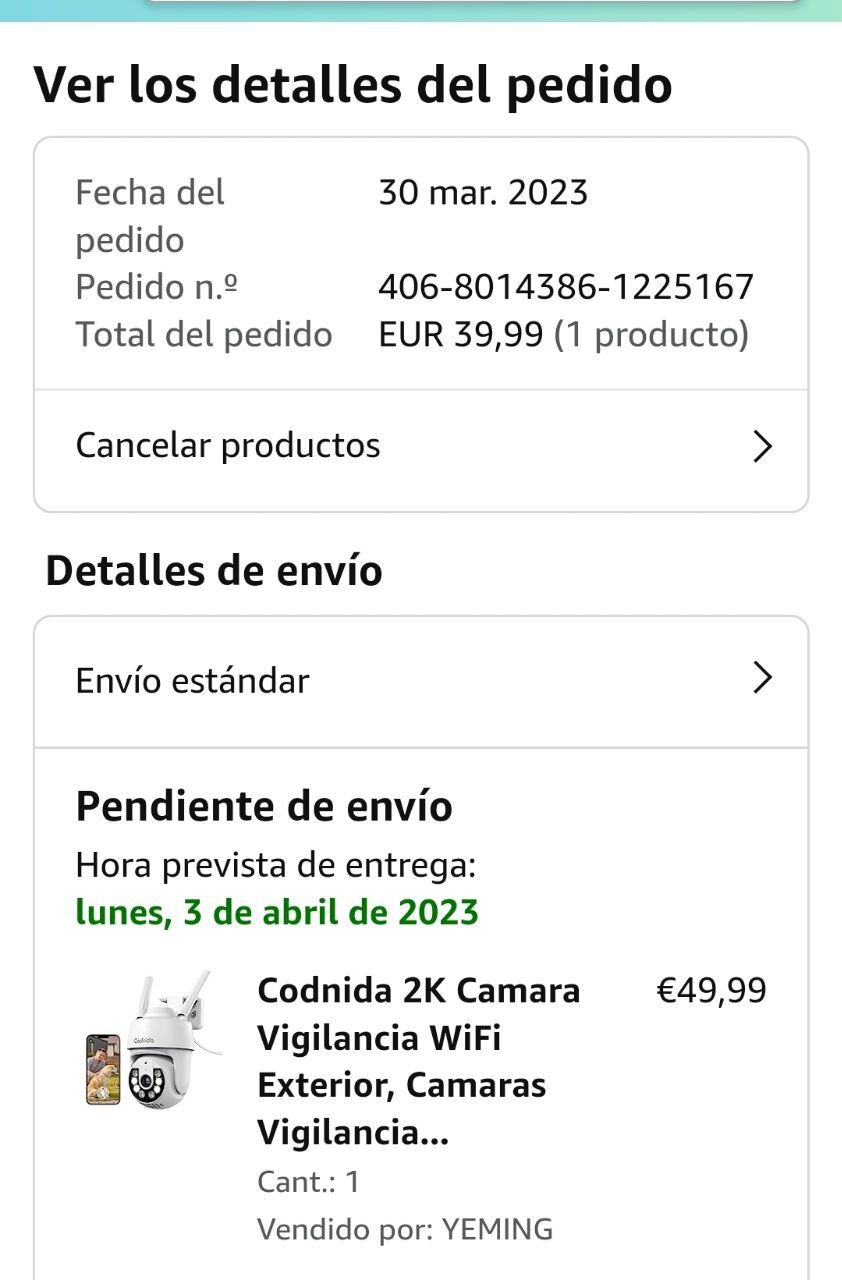The width and height of the screenshot is (842, 1280).
Task: Open Envío estándar shipping details
Action: [420, 681]
